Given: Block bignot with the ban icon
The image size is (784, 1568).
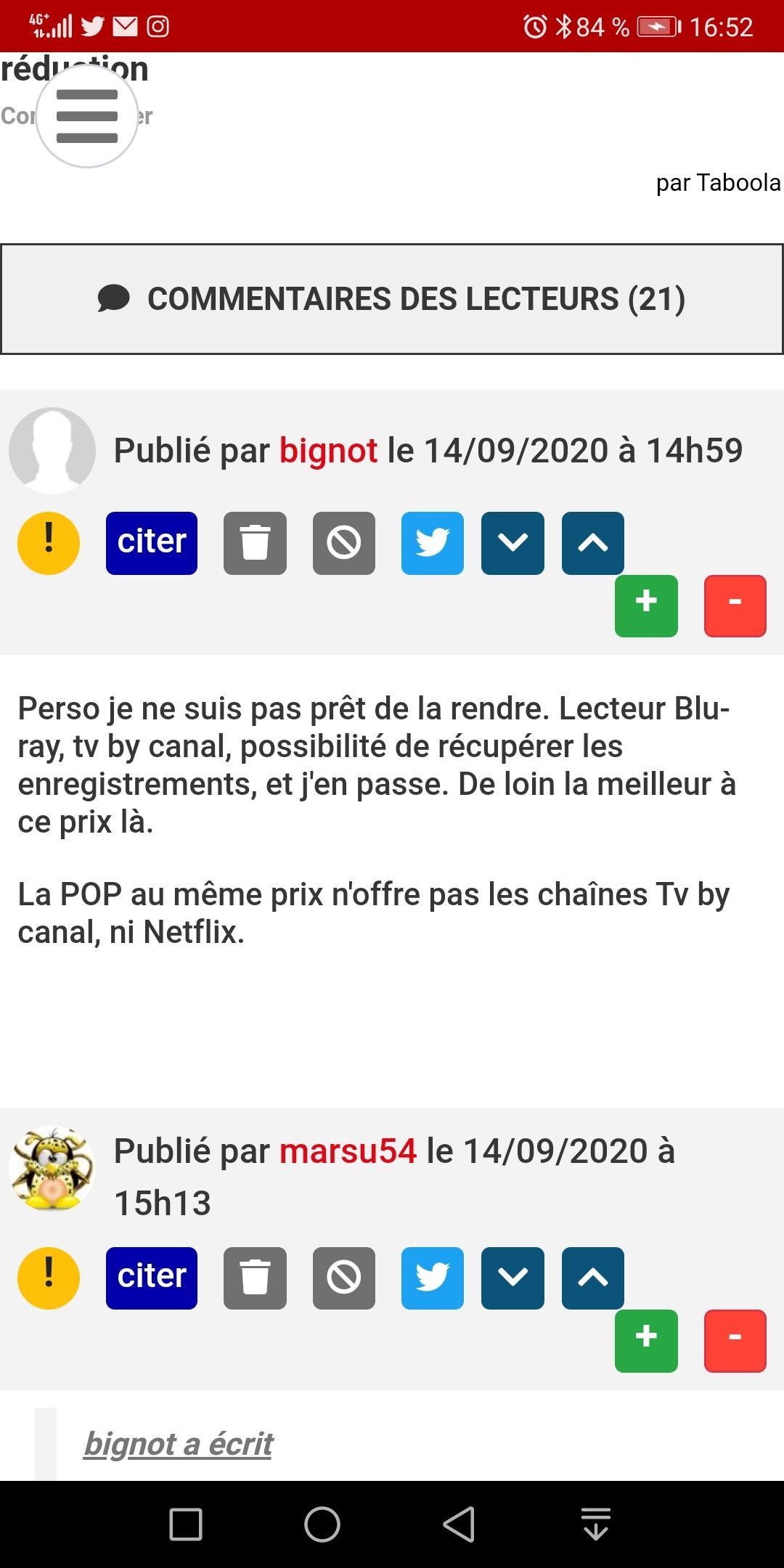Looking at the screenshot, I should click(x=344, y=543).
